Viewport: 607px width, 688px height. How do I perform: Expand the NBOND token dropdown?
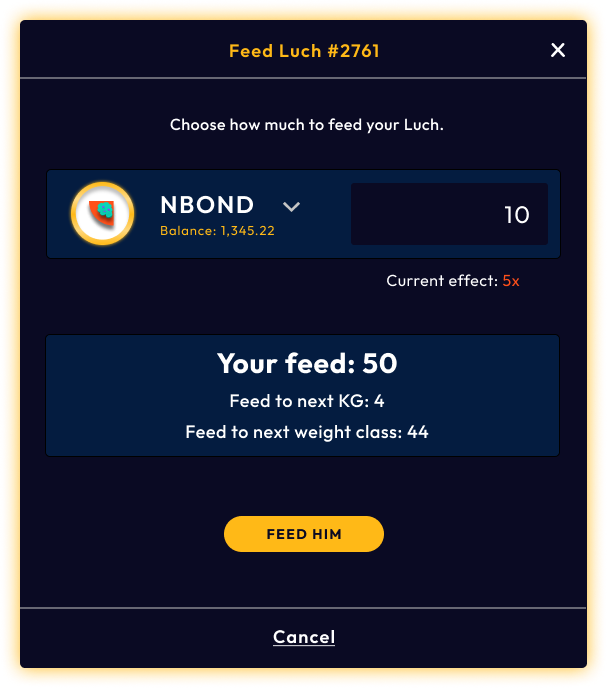(291, 206)
